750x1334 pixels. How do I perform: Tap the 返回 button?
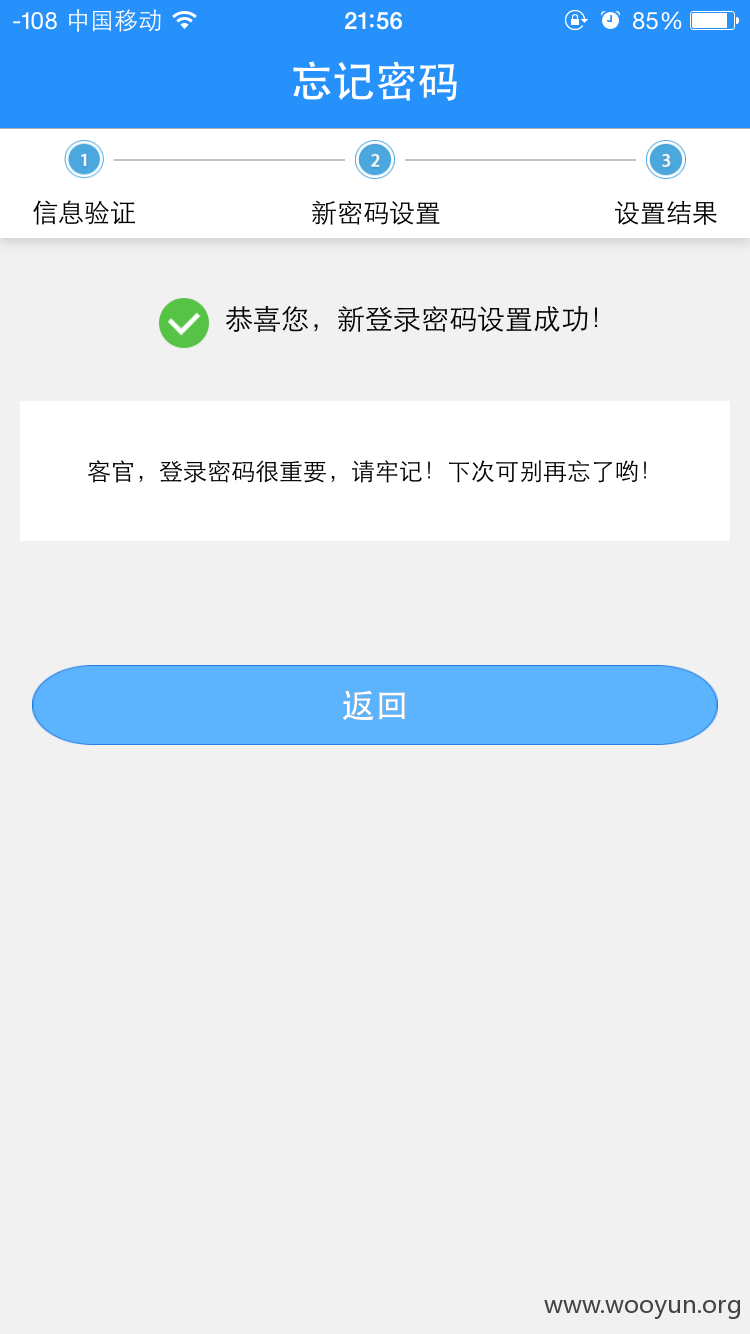(375, 705)
